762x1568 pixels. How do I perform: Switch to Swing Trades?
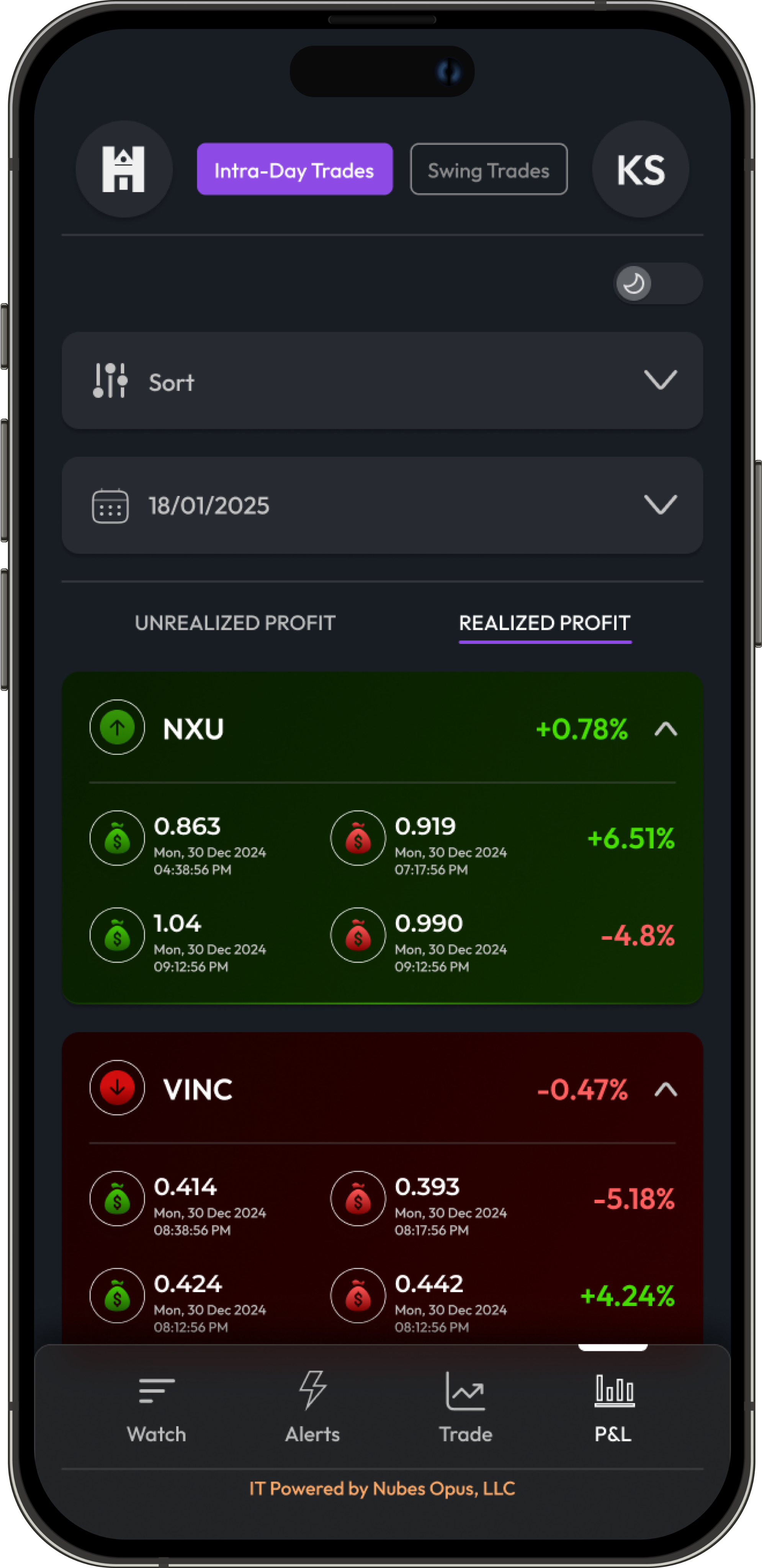click(x=489, y=169)
